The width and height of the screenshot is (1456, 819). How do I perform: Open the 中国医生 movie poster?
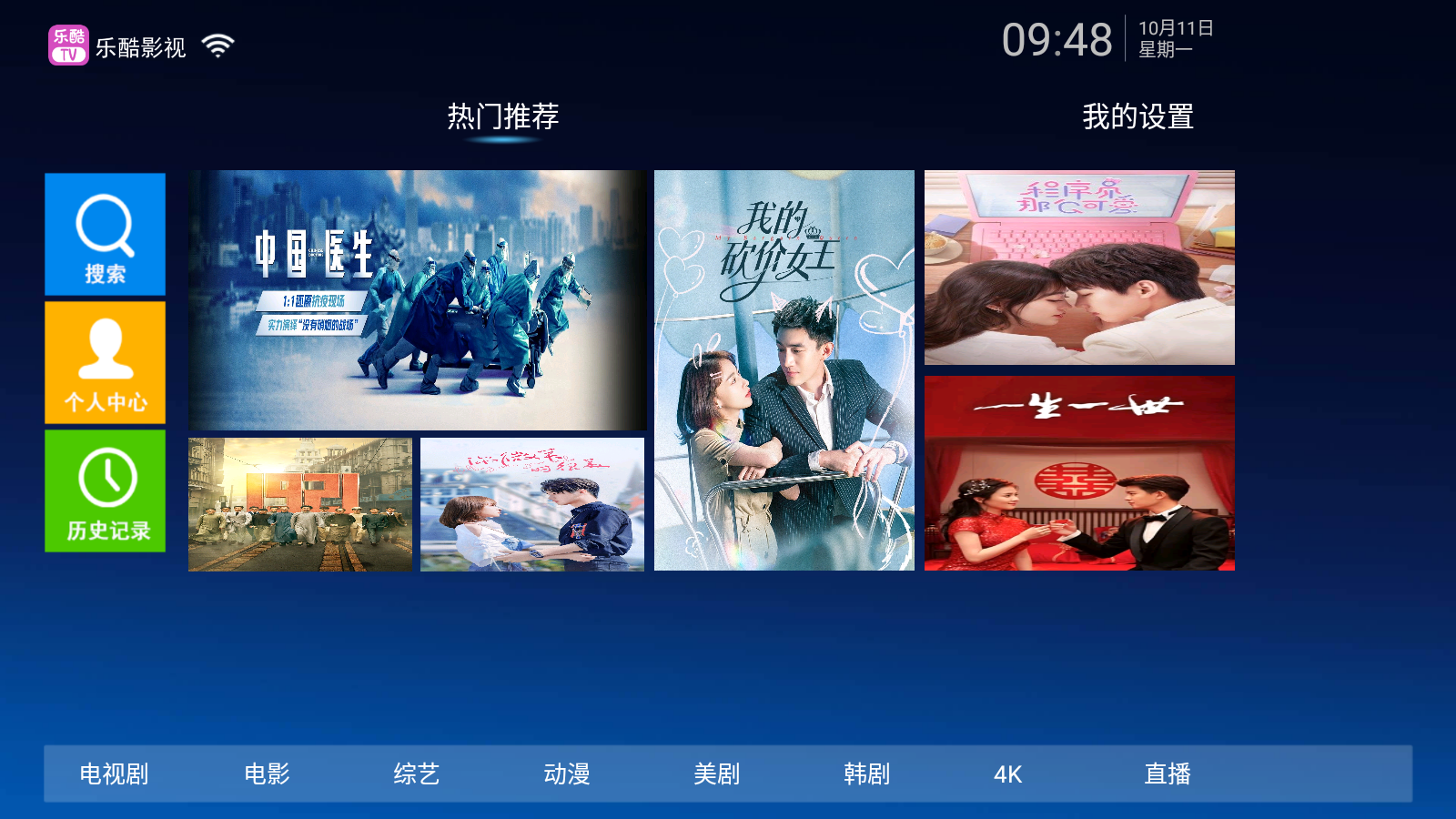point(417,299)
